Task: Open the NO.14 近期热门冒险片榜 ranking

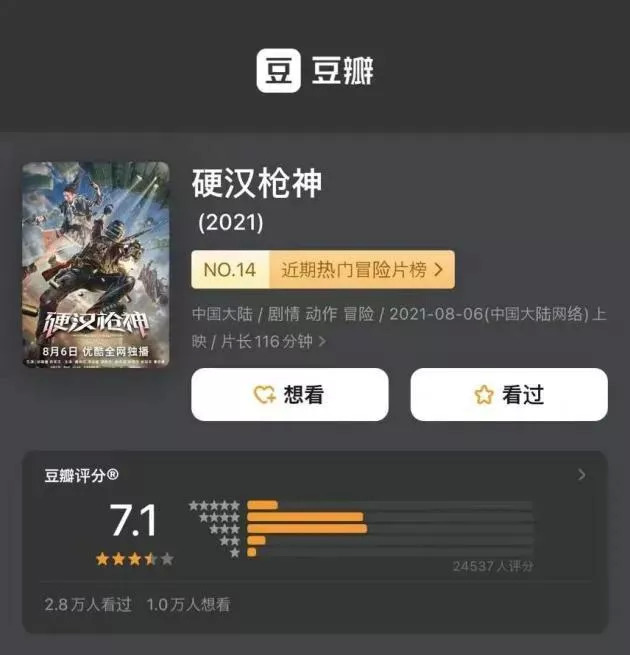Action: tap(323, 270)
